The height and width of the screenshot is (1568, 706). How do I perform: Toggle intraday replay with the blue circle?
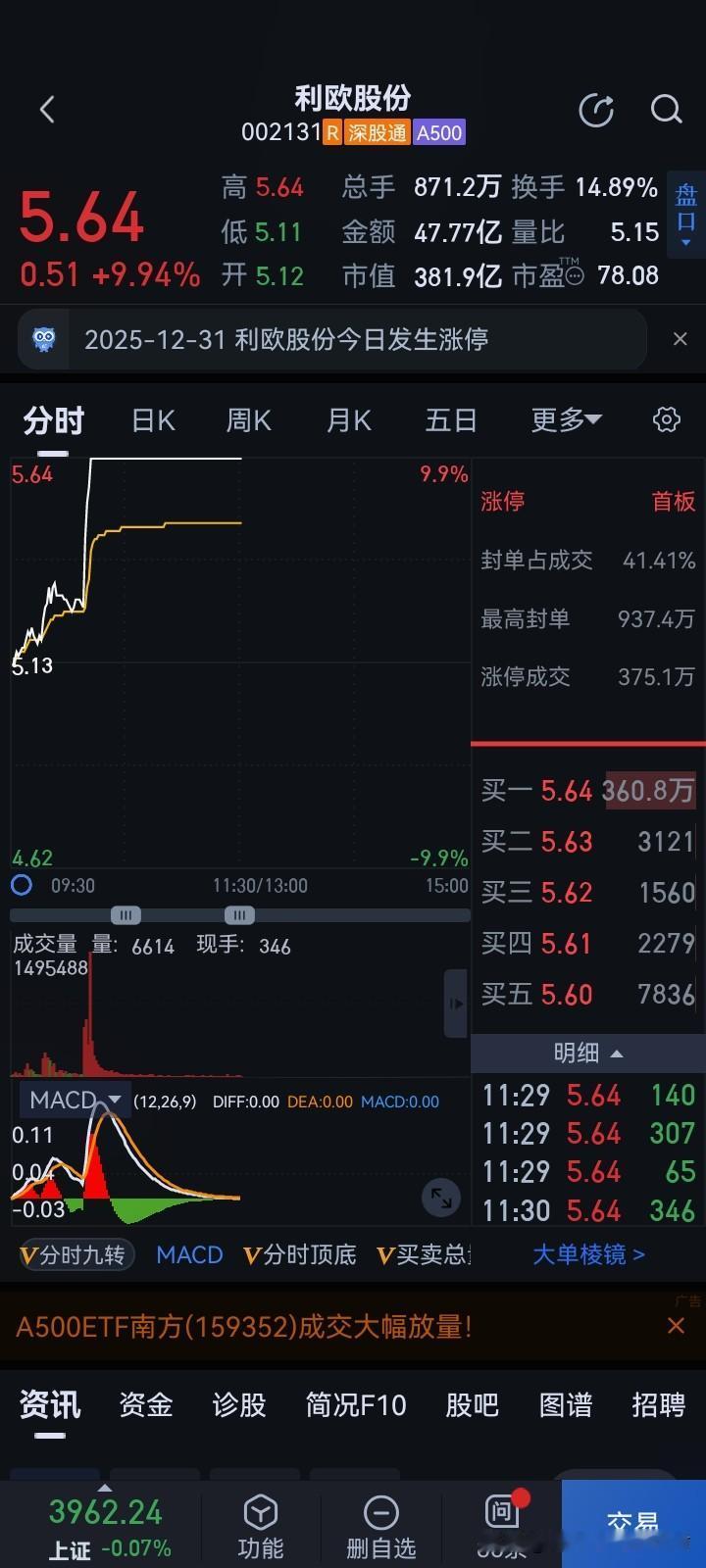22,885
